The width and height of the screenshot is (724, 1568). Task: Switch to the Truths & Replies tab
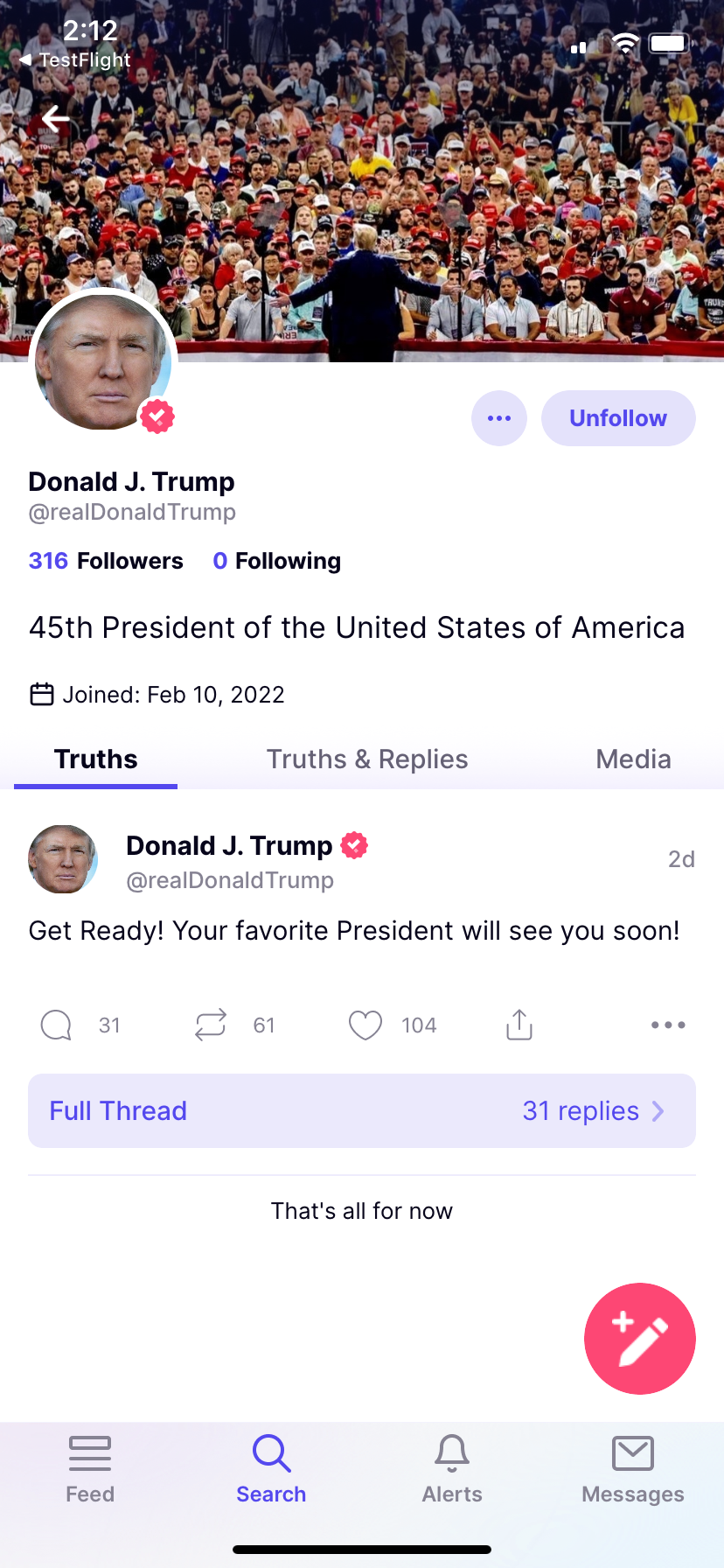click(x=367, y=759)
